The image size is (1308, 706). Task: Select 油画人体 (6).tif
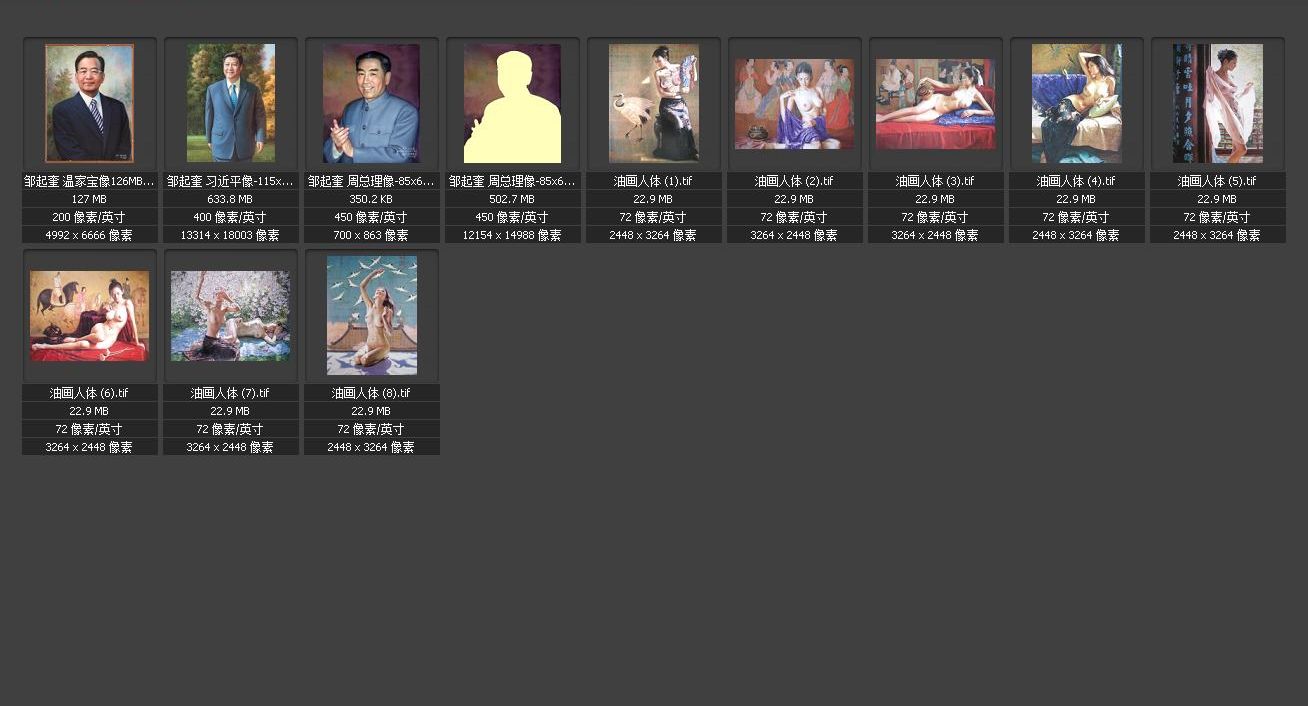pos(89,315)
